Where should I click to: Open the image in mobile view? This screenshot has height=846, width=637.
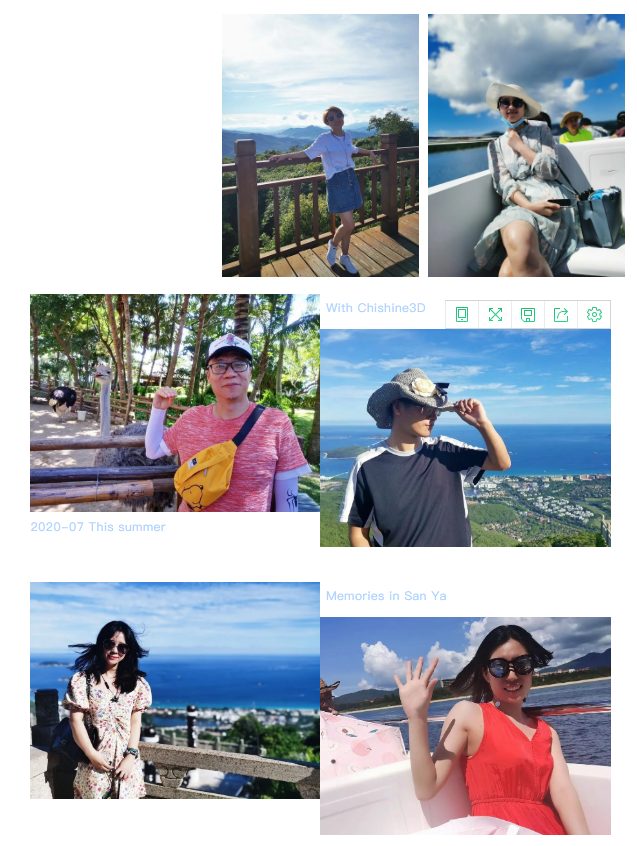click(x=462, y=315)
